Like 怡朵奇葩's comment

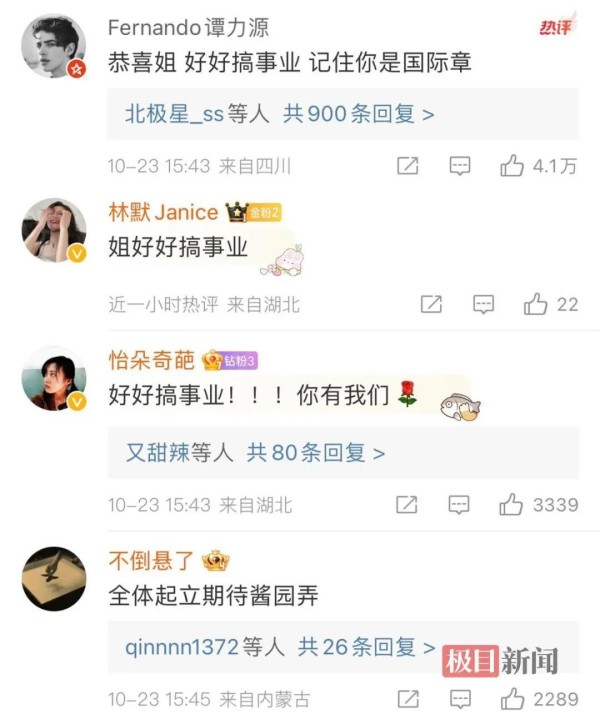click(x=512, y=504)
